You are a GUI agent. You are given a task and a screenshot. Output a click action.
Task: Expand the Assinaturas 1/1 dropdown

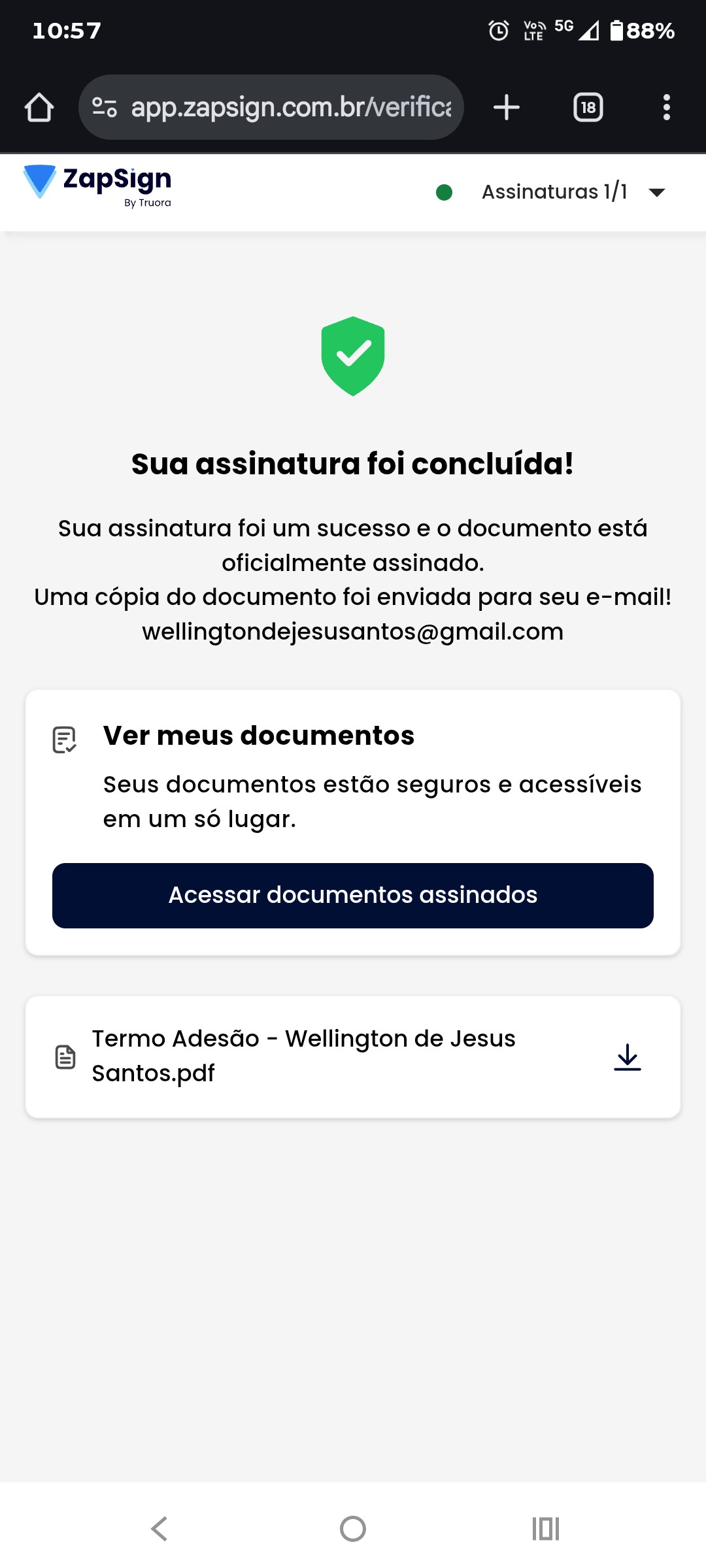pos(656,192)
